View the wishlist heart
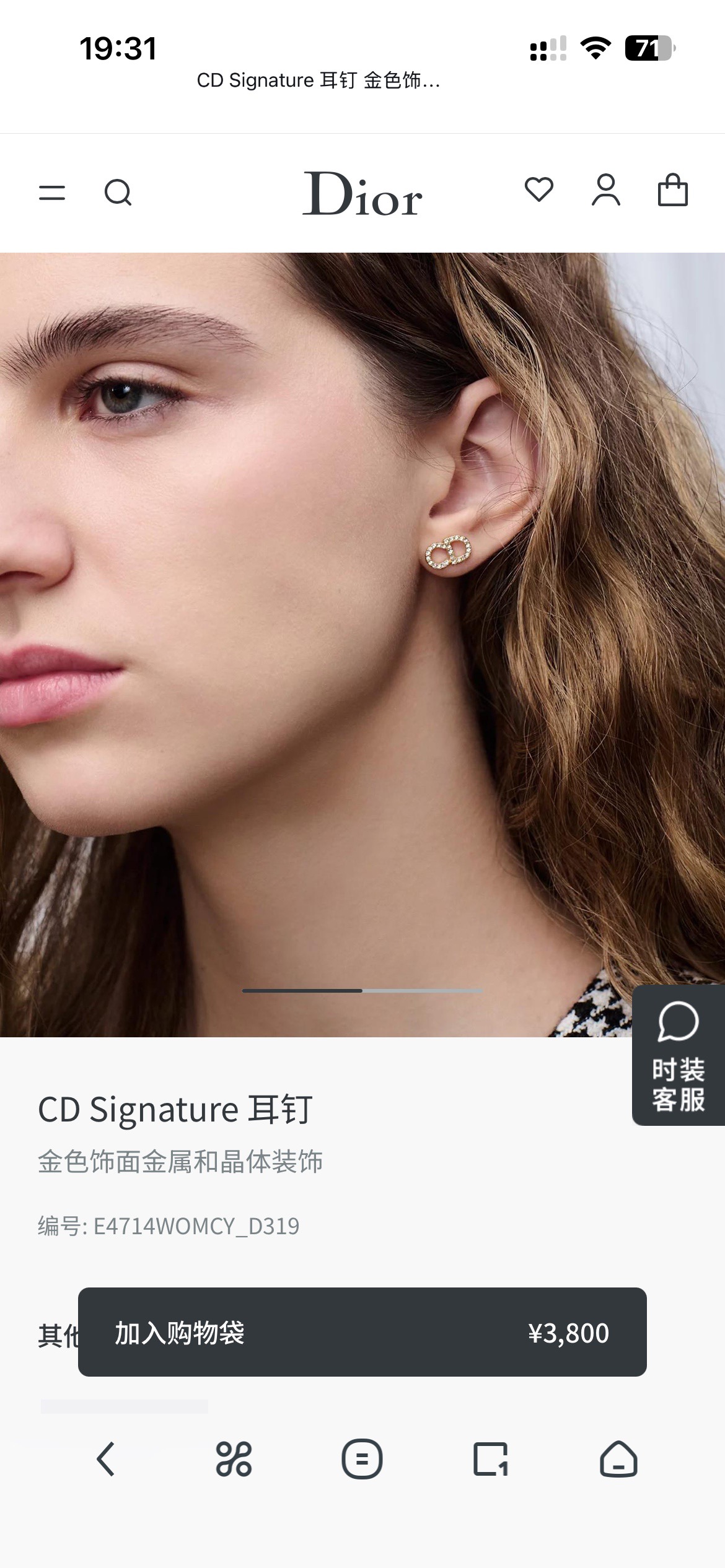This screenshot has width=725, height=1568. 538,189
